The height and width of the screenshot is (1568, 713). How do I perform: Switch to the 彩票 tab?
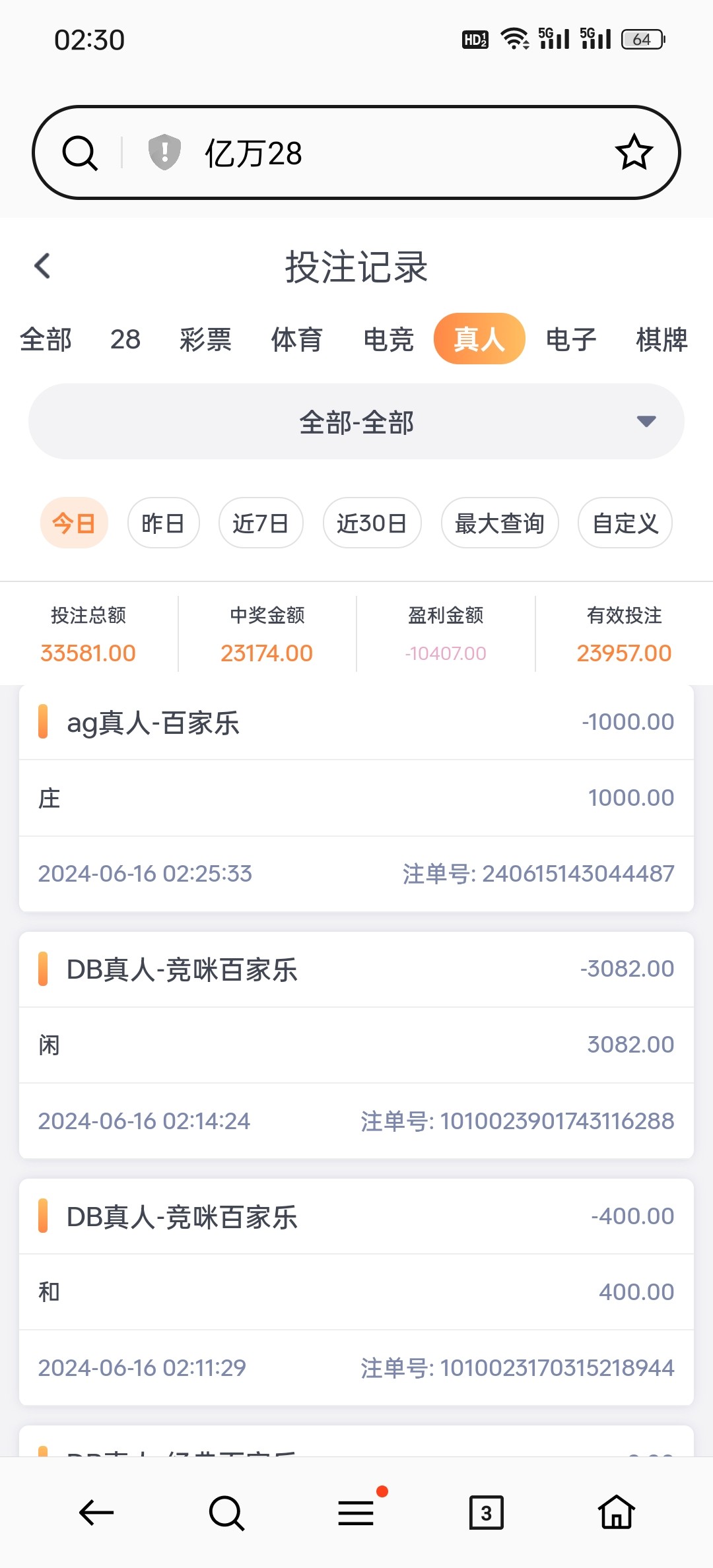pos(205,340)
